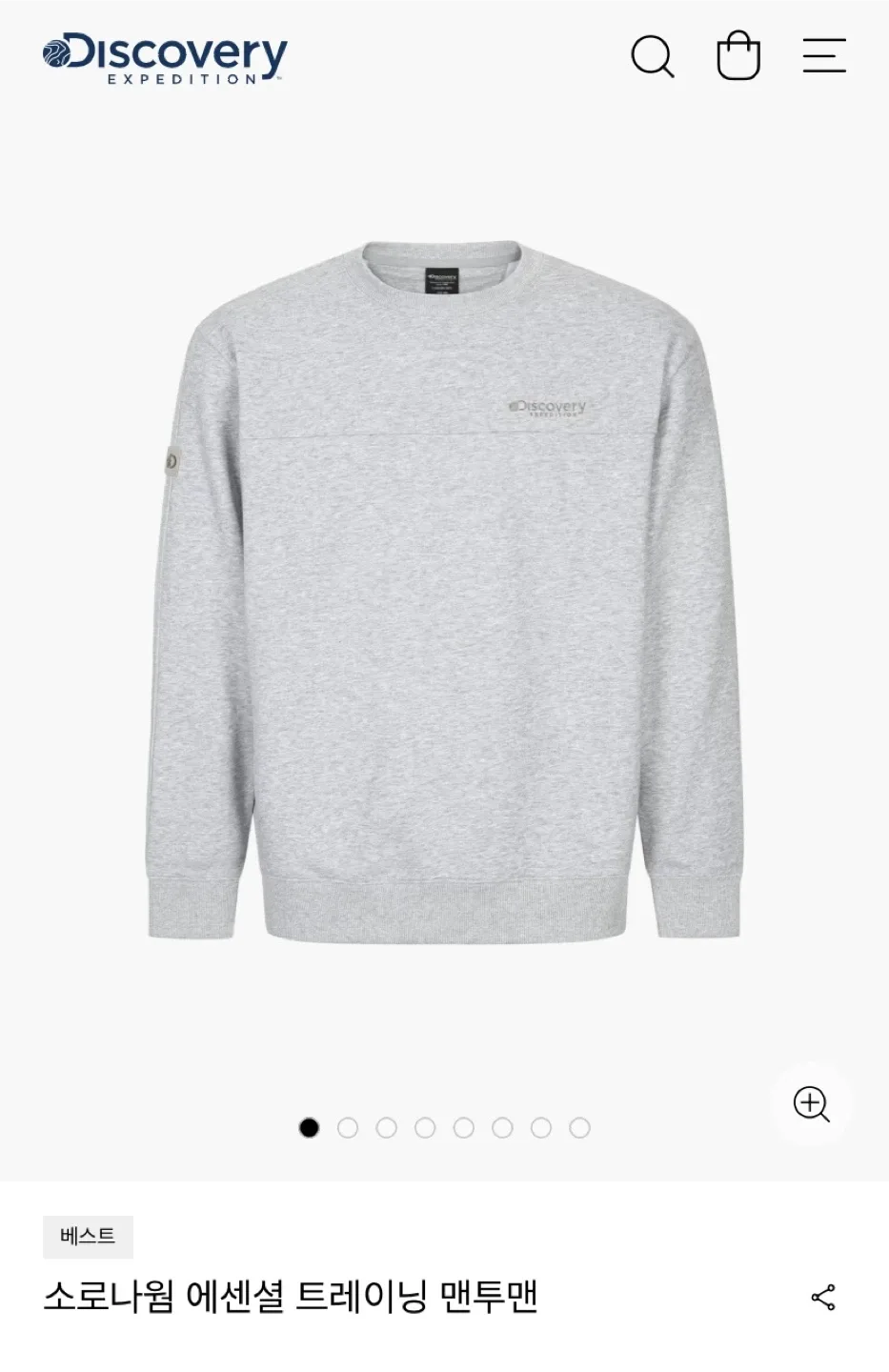Jump to the last image dot
Viewport: 889px width, 1372px height.
pyautogui.click(x=579, y=1128)
